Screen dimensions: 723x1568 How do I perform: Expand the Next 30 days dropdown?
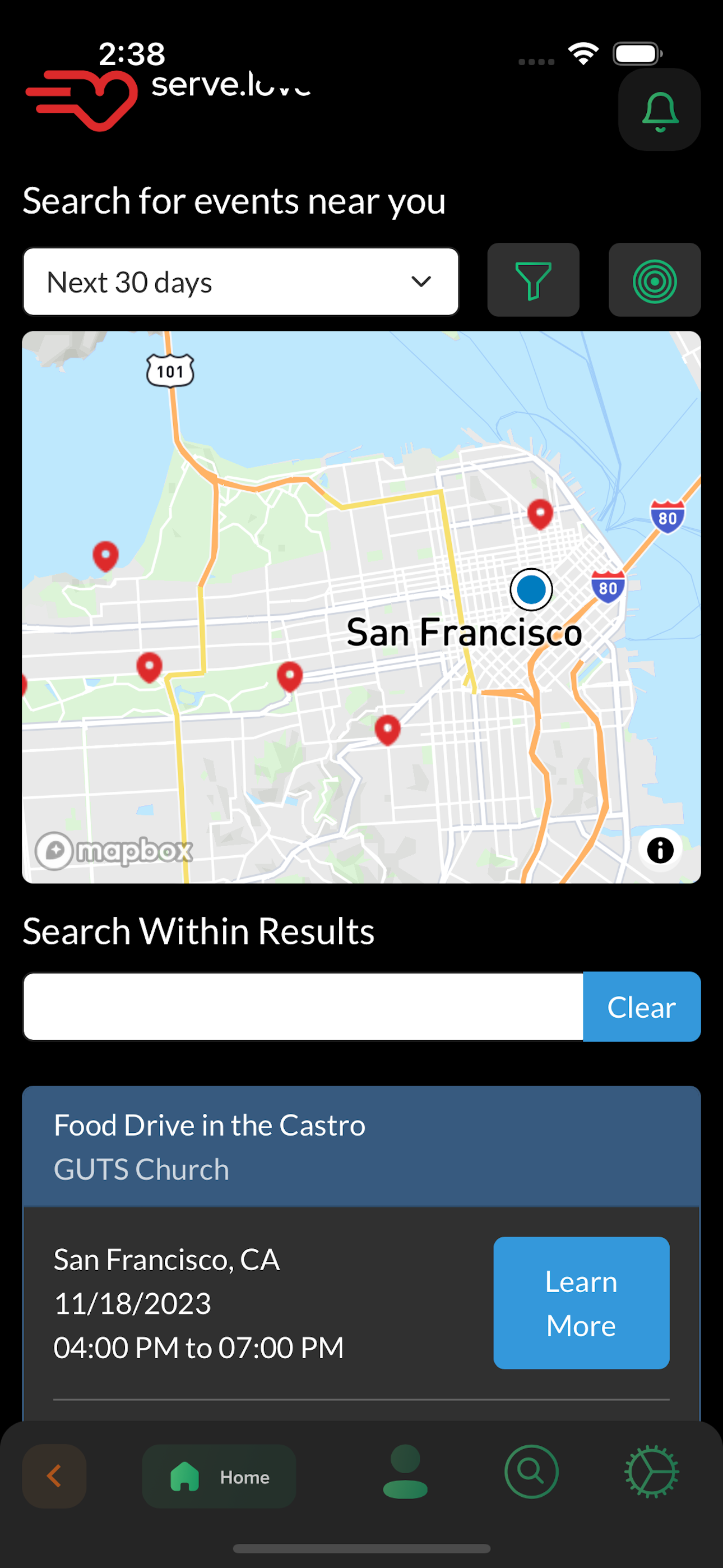pyautogui.click(x=240, y=282)
